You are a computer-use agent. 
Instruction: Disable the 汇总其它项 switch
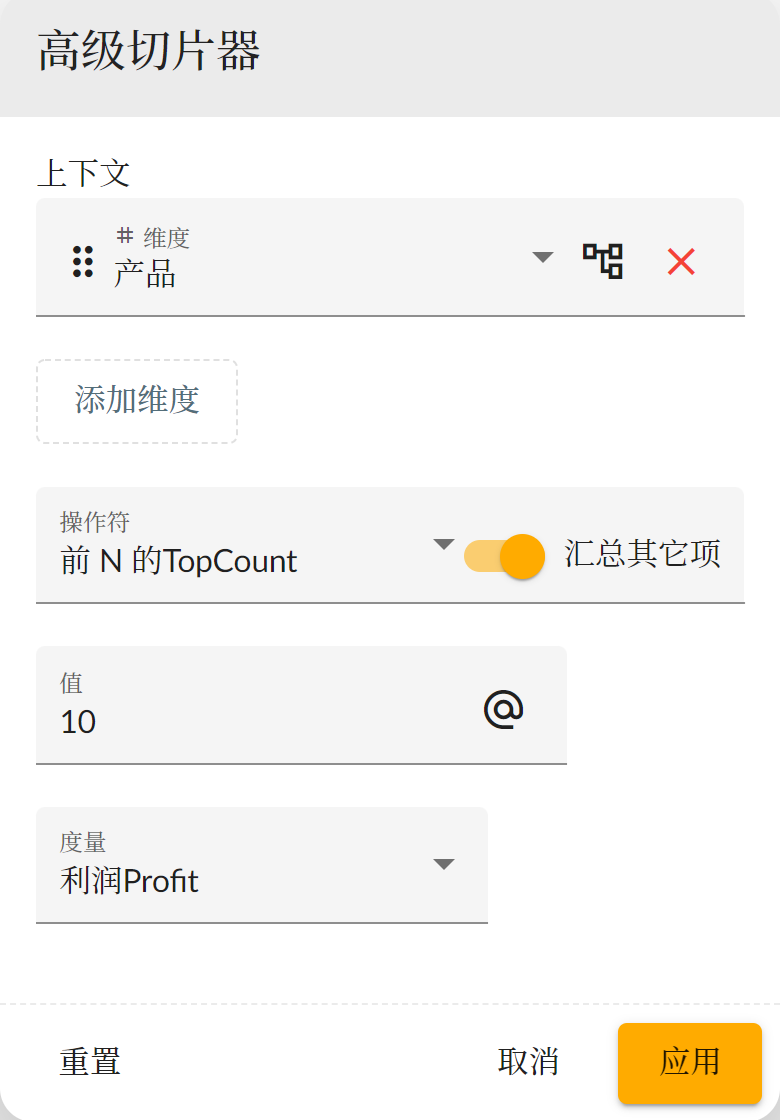click(x=506, y=556)
